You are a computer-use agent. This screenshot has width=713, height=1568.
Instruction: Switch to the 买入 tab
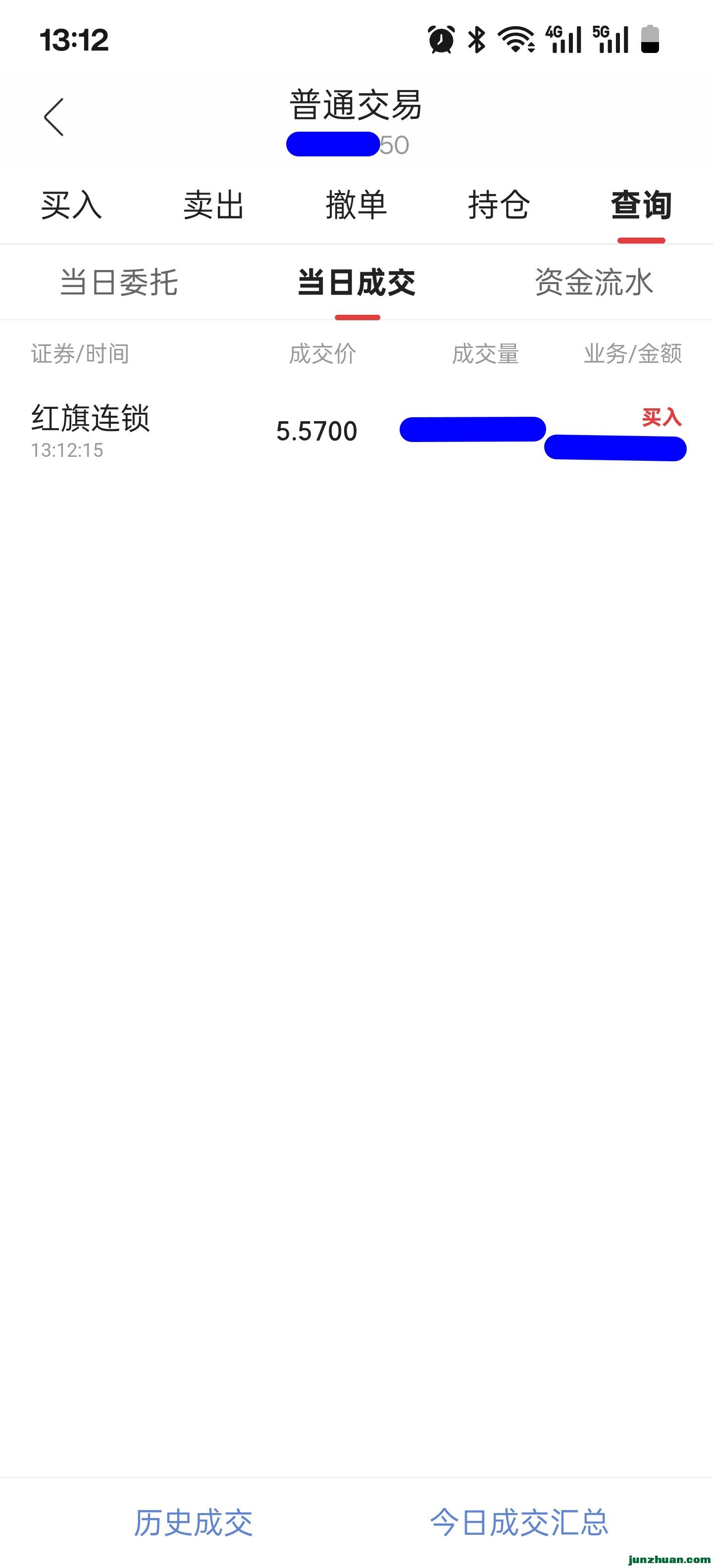[71, 204]
